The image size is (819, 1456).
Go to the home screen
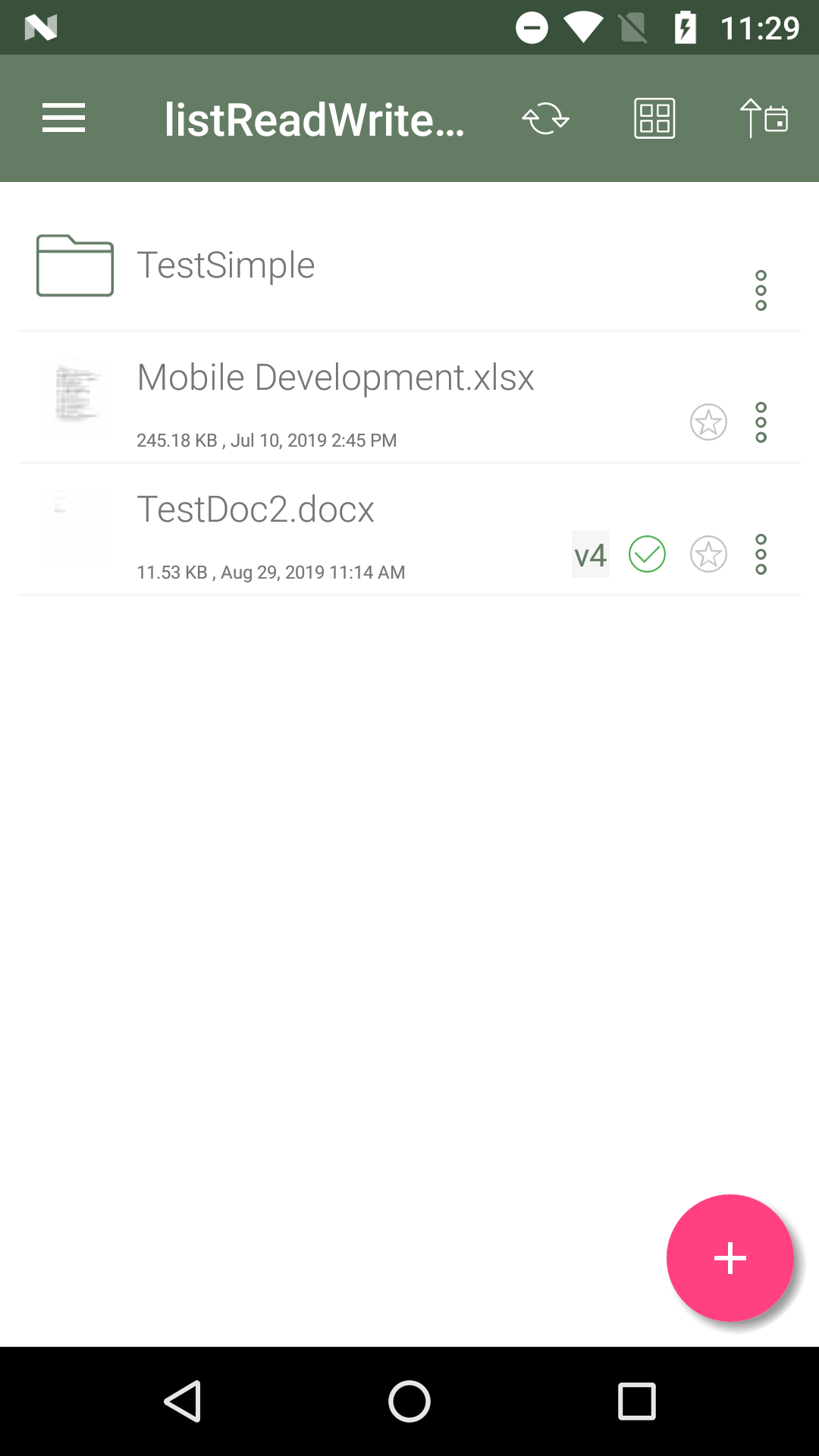click(409, 1401)
